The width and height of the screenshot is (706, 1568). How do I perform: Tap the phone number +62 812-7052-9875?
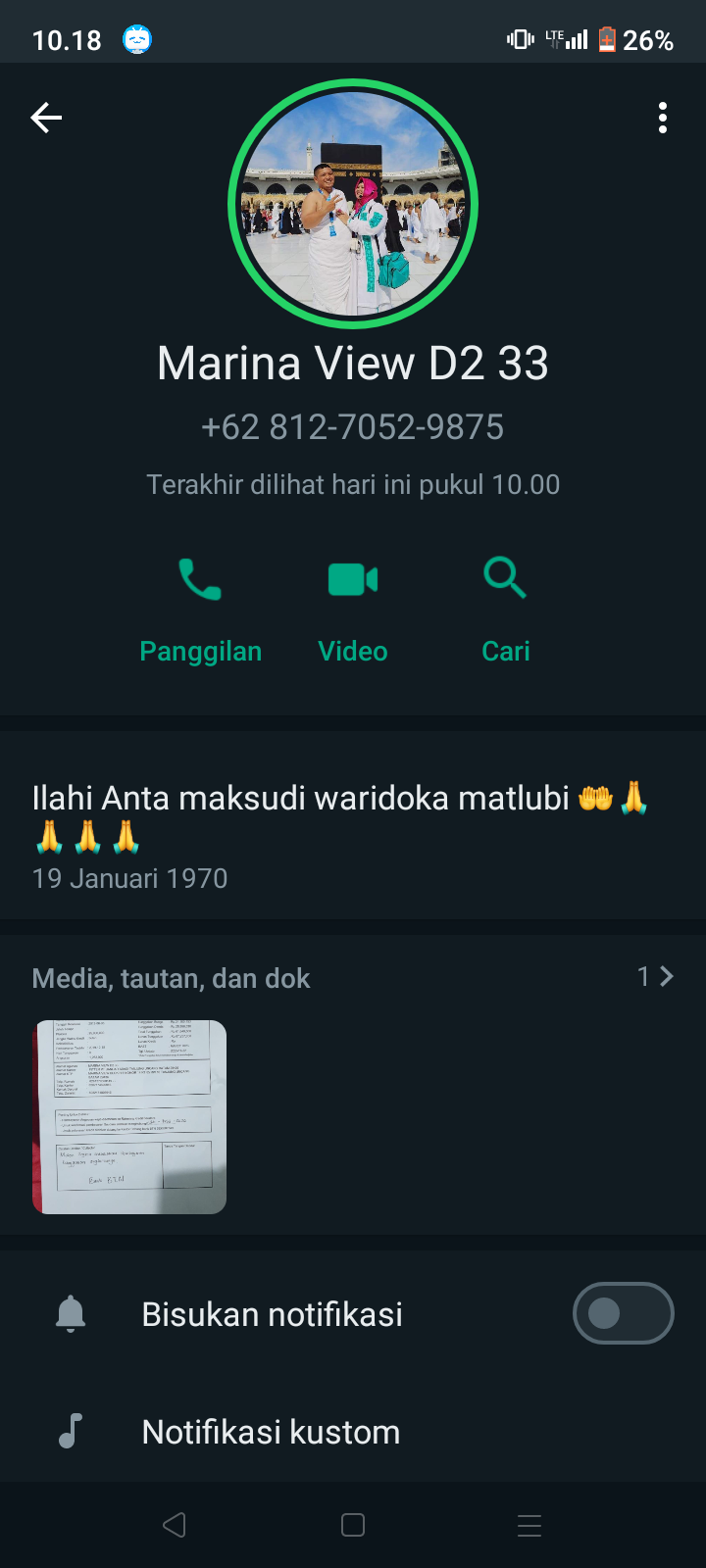click(x=352, y=427)
